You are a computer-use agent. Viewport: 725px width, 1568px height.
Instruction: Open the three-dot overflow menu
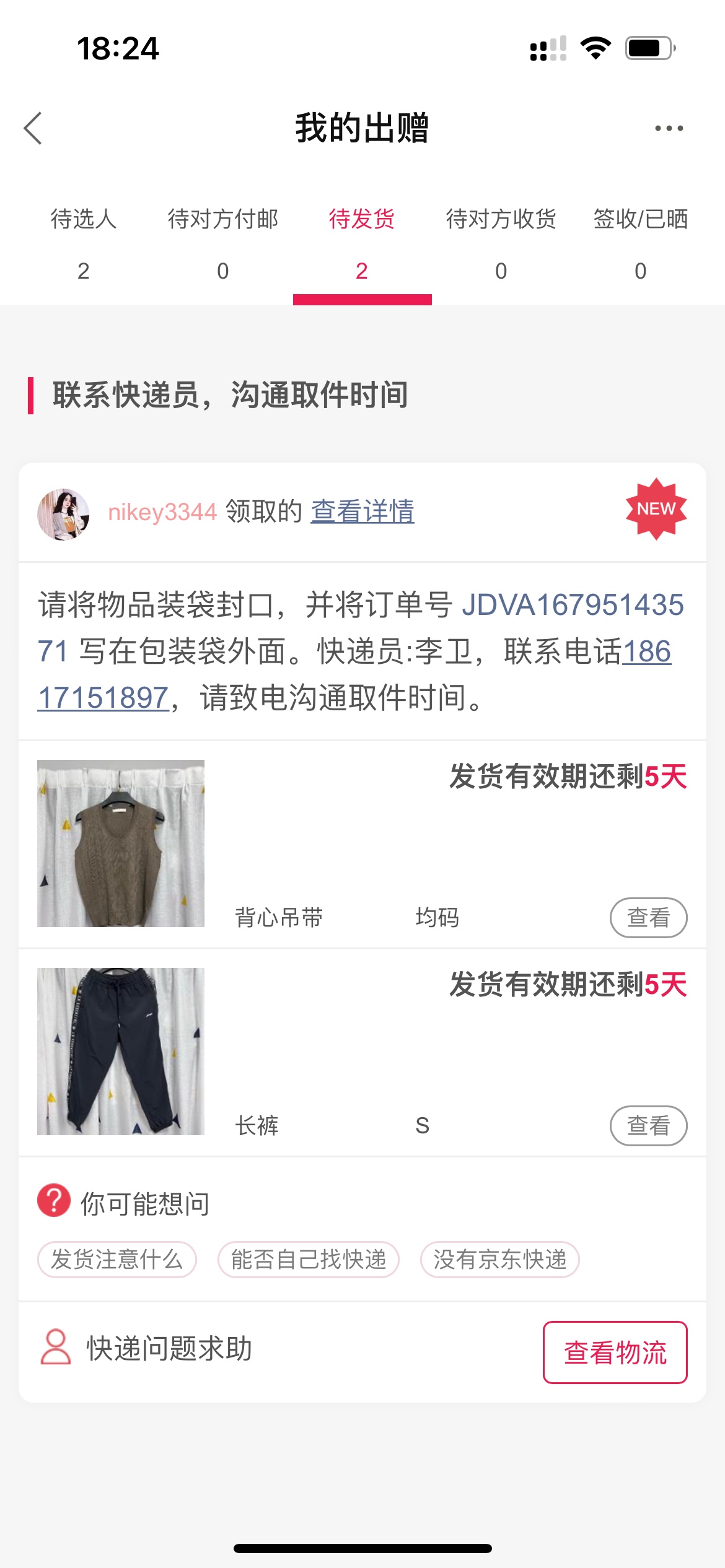coord(669,128)
